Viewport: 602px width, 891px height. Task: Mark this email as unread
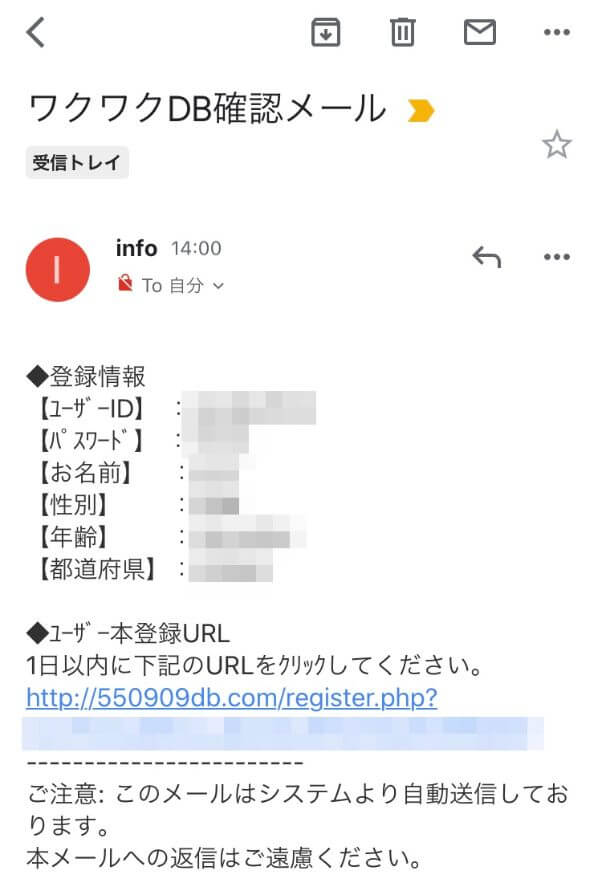point(480,33)
